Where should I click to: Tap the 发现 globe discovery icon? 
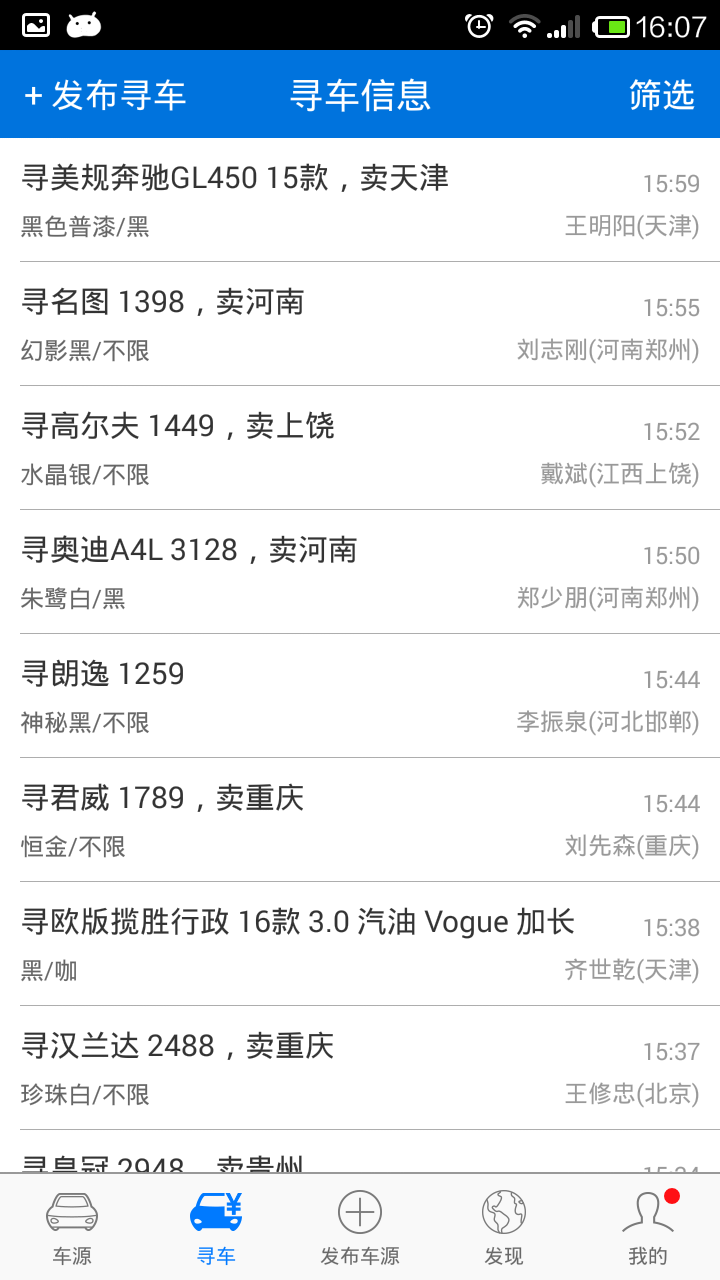[503, 1212]
